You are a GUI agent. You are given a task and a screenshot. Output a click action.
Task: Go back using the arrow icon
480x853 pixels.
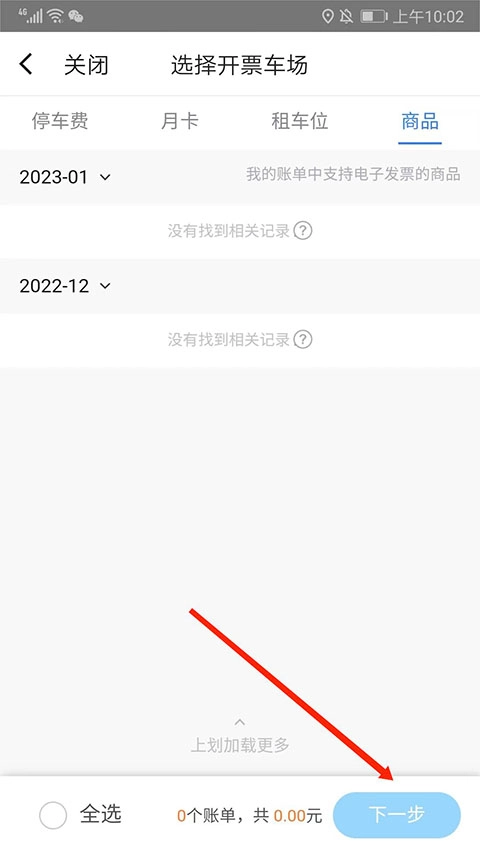pyautogui.click(x=26, y=64)
